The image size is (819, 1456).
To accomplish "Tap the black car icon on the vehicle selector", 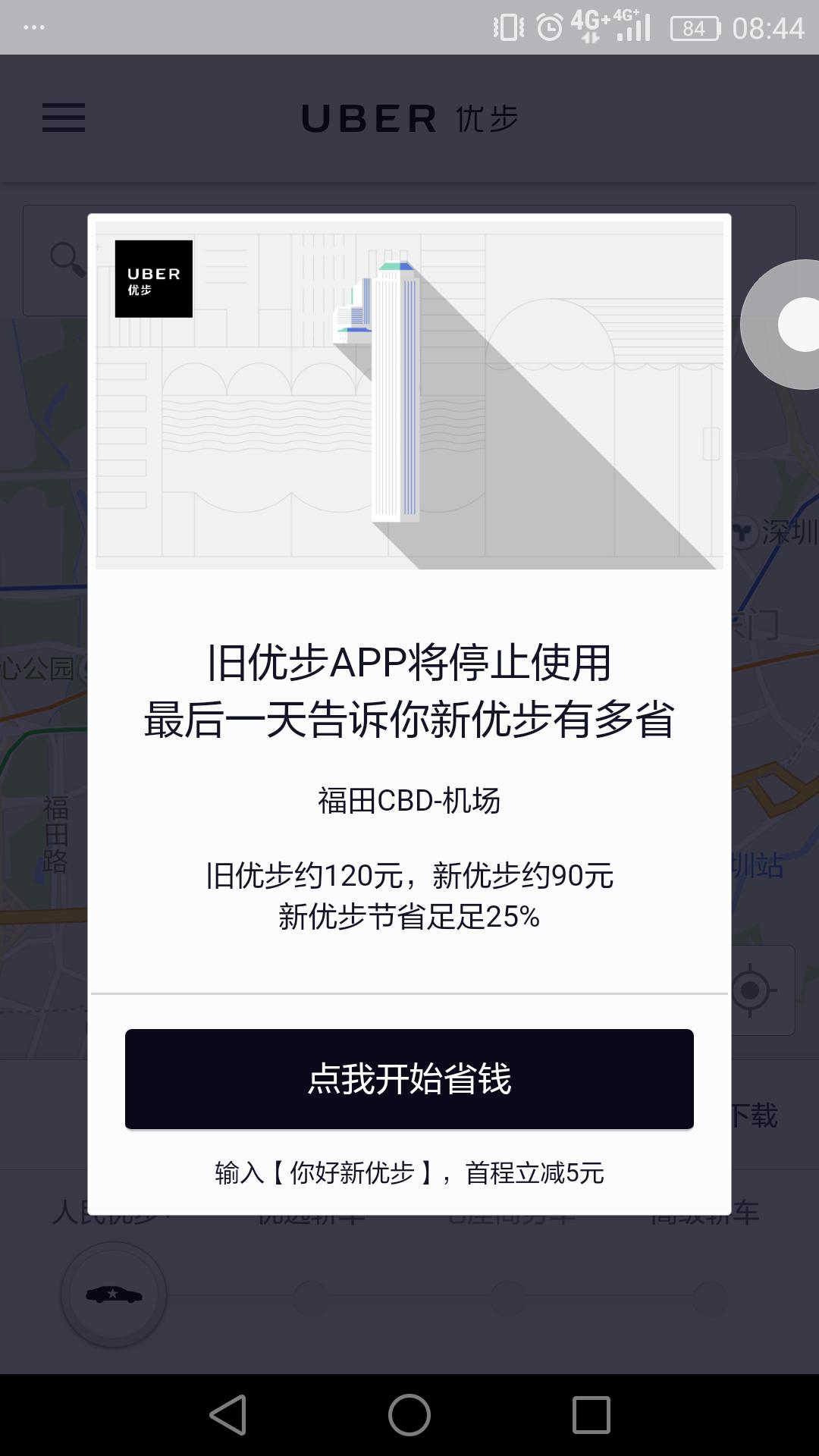I will [x=112, y=1294].
